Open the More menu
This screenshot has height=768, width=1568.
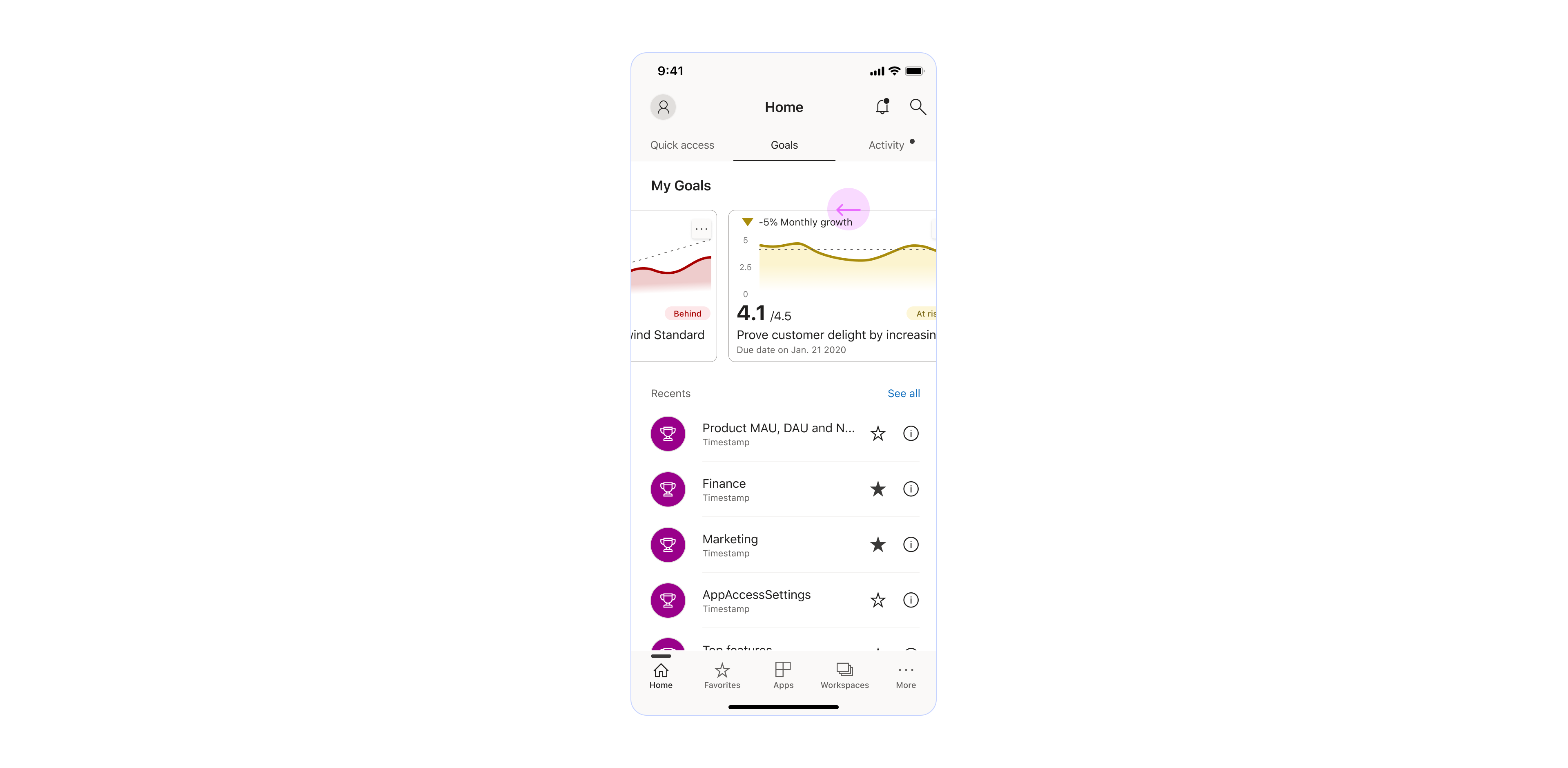pos(906,675)
